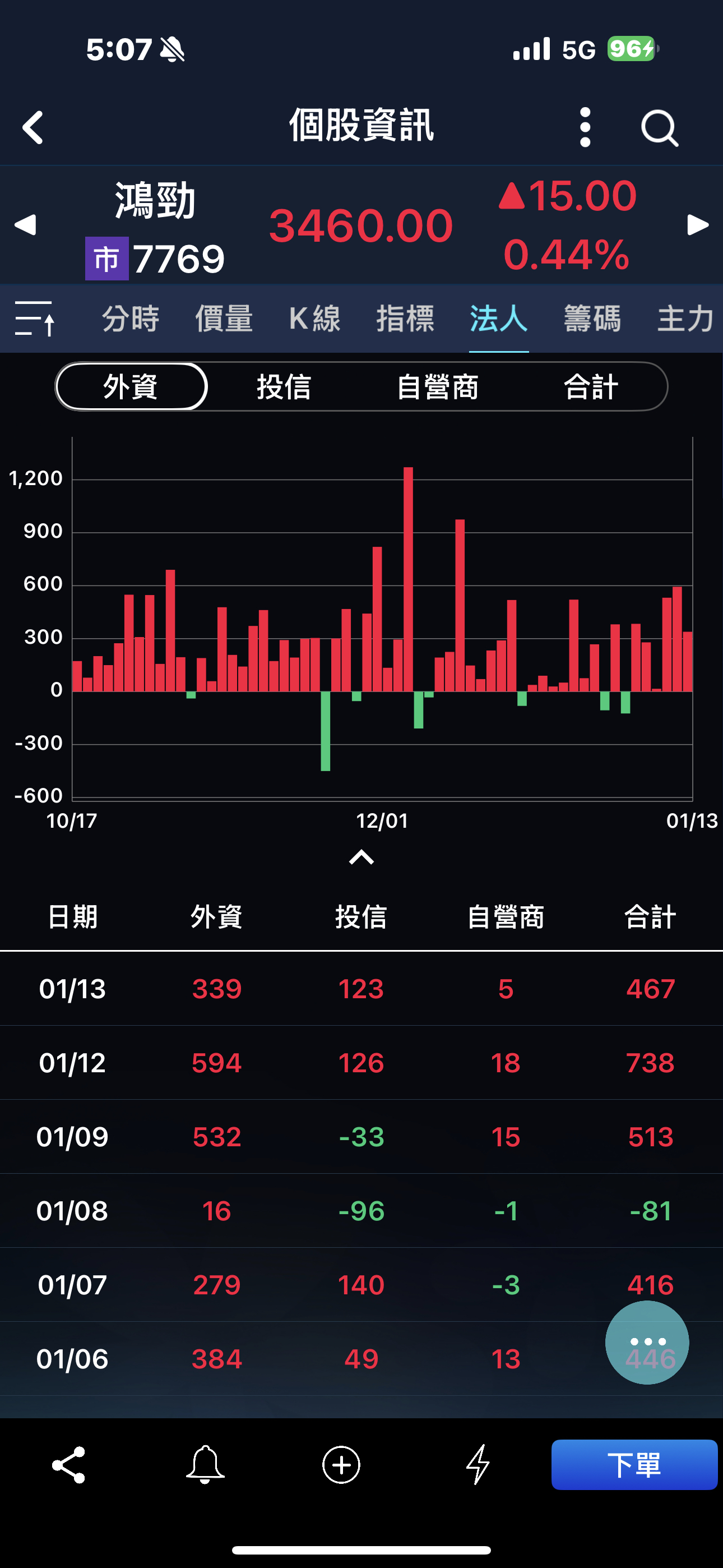Switch to the 分時 tab
The height and width of the screenshot is (1568, 723).
tap(130, 319)
